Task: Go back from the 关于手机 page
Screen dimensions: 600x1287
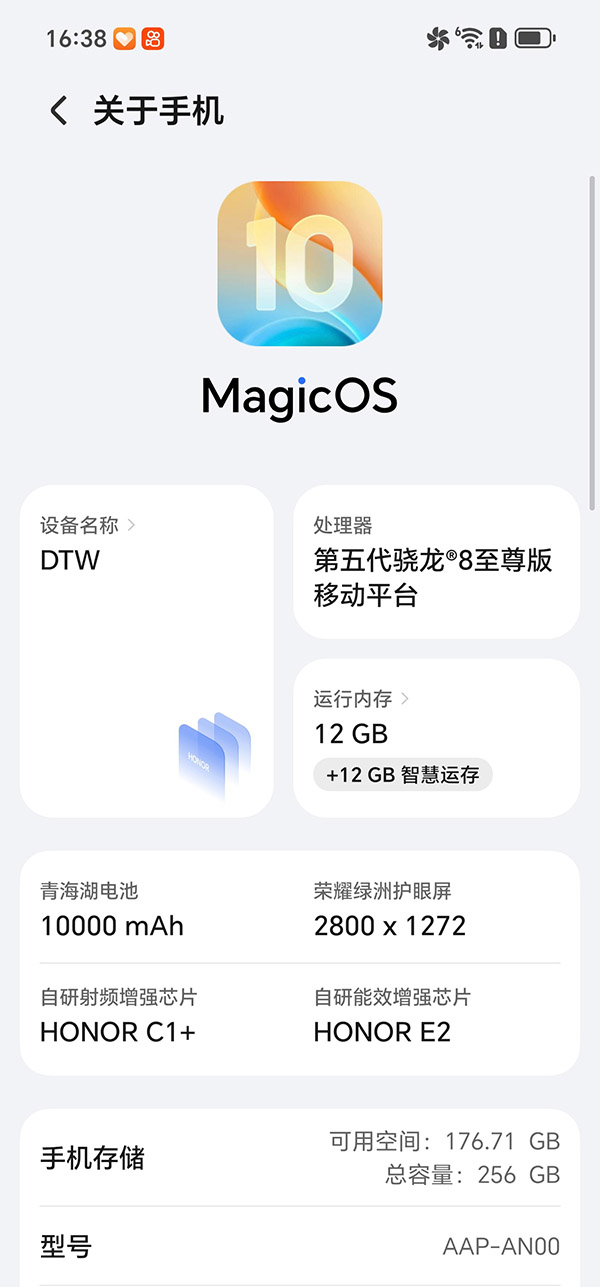Action: pos(59,111)
